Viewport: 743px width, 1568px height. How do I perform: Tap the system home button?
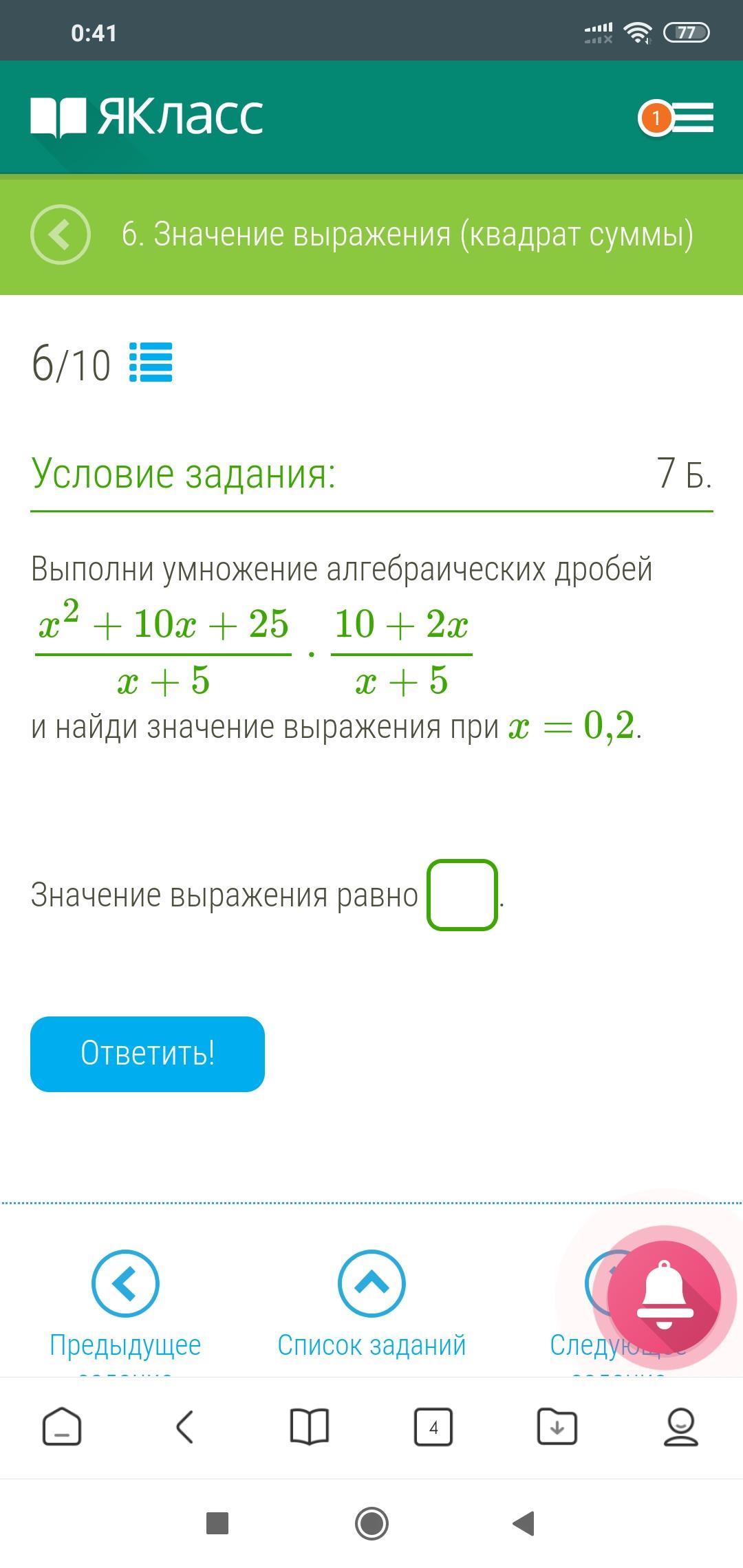pos(371,1523)
